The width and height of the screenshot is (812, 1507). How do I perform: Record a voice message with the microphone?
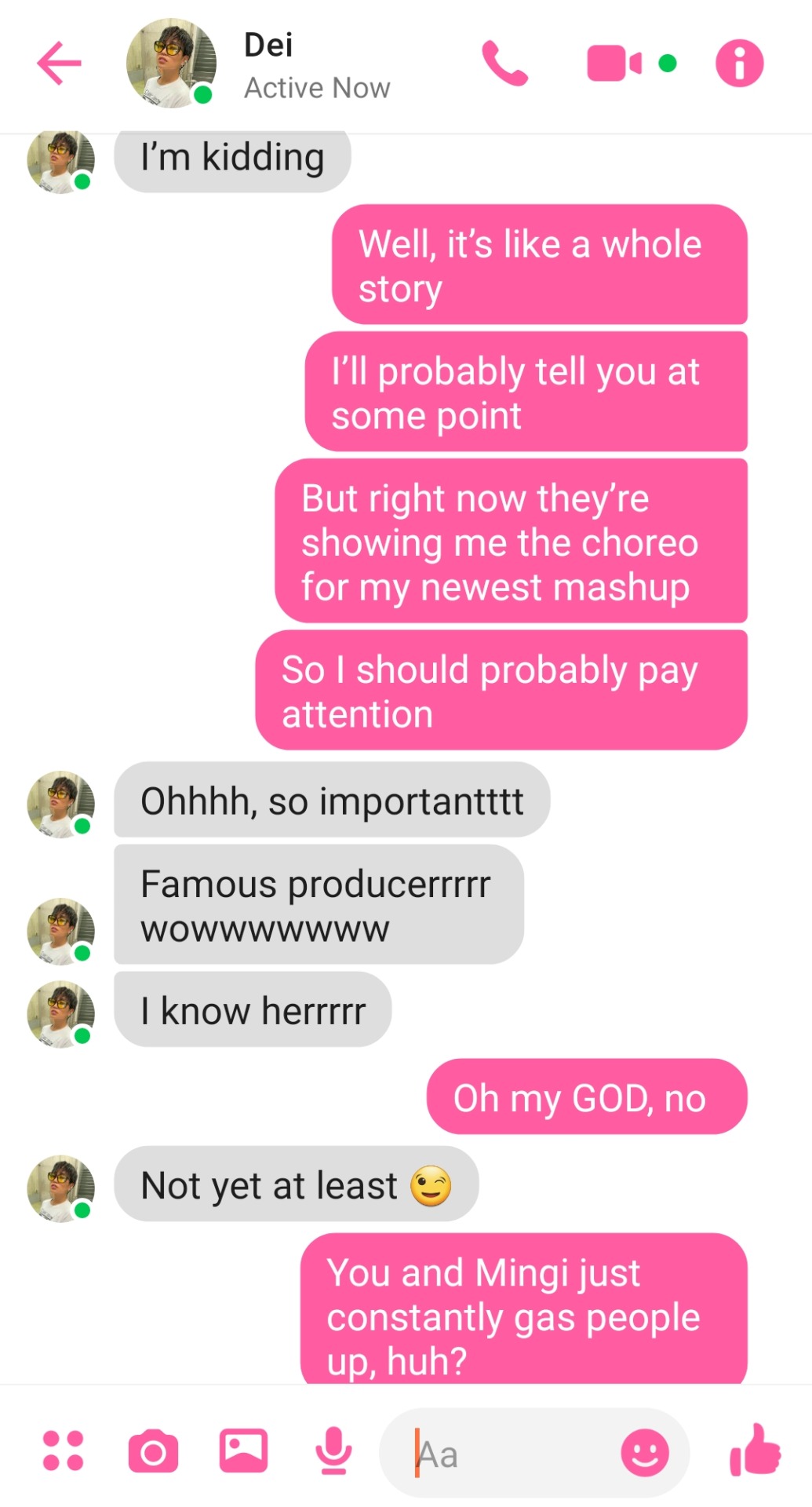click(333, 1450)
